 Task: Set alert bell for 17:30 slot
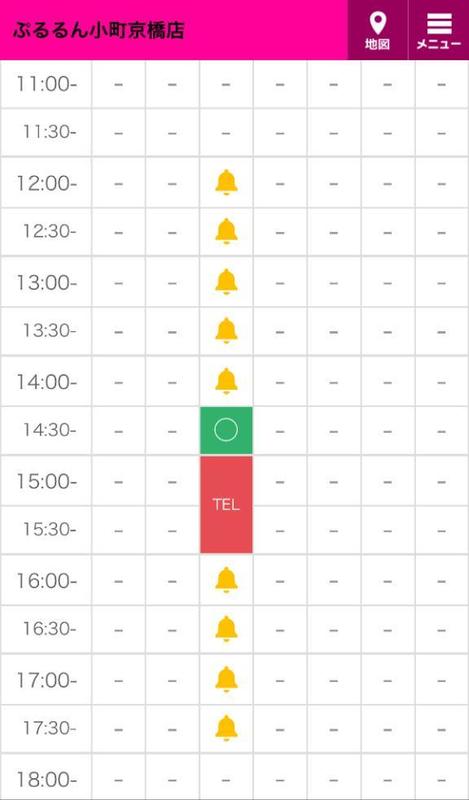click(226, 728)
